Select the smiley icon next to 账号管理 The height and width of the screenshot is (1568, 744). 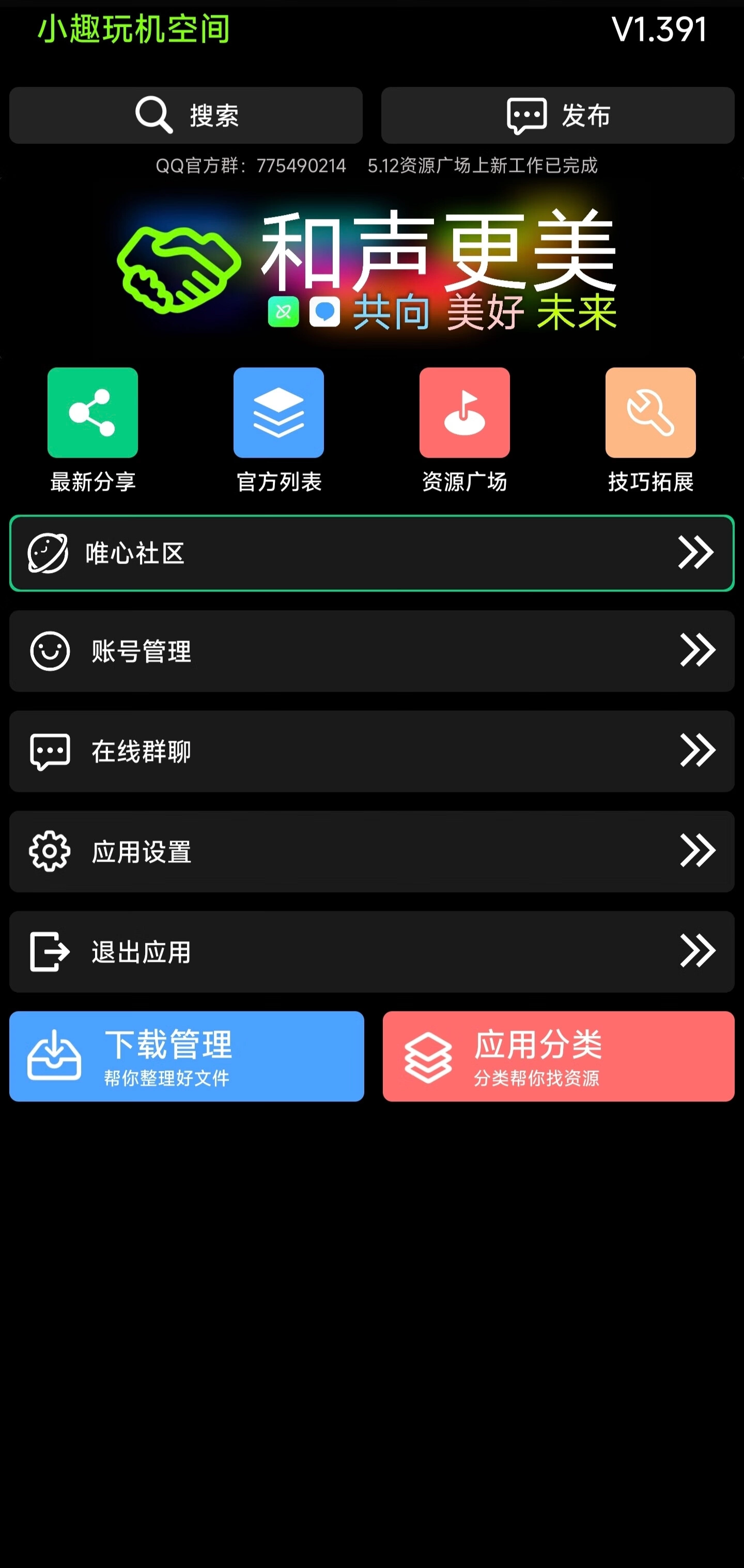pyautogui.click(x=49, y=650)
